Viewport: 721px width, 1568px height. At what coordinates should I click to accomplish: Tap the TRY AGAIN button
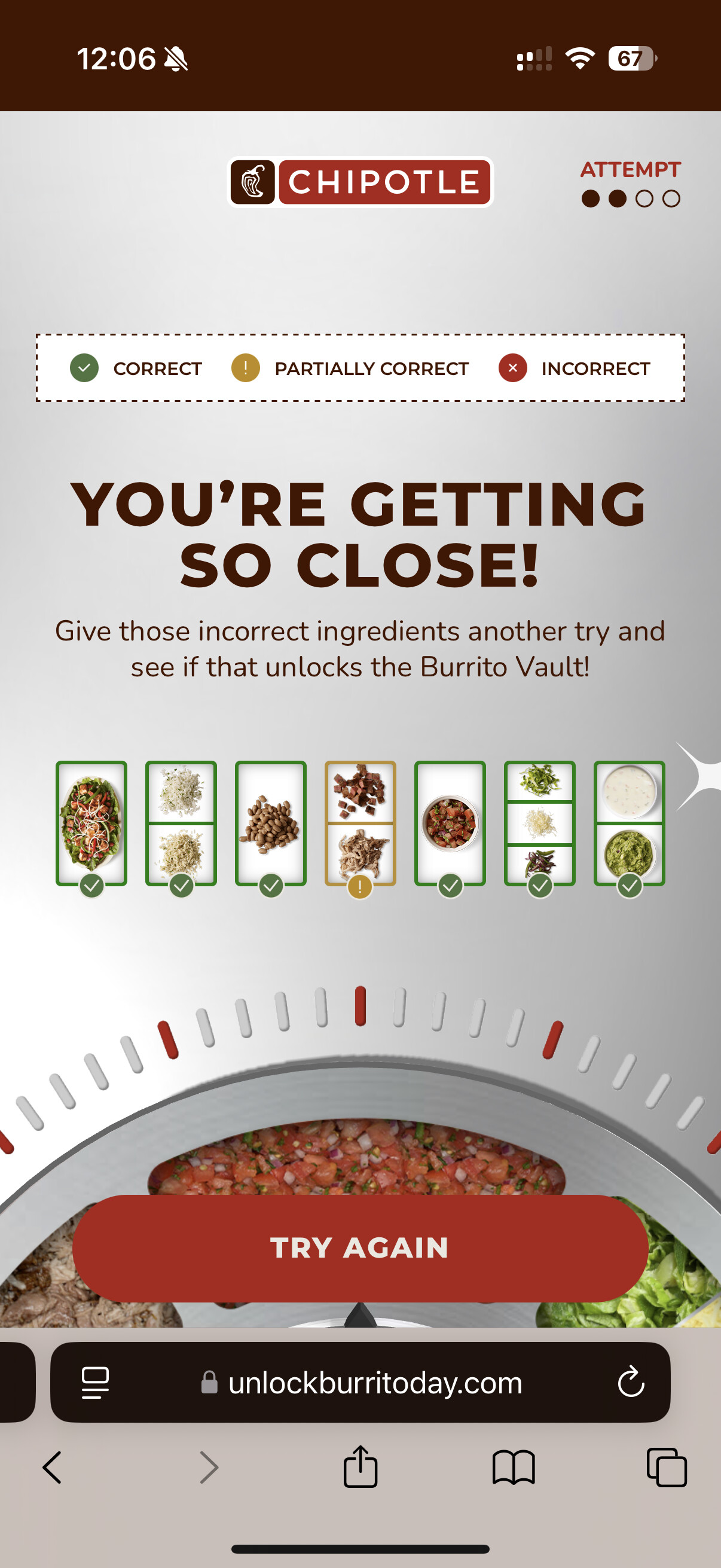360,1248
